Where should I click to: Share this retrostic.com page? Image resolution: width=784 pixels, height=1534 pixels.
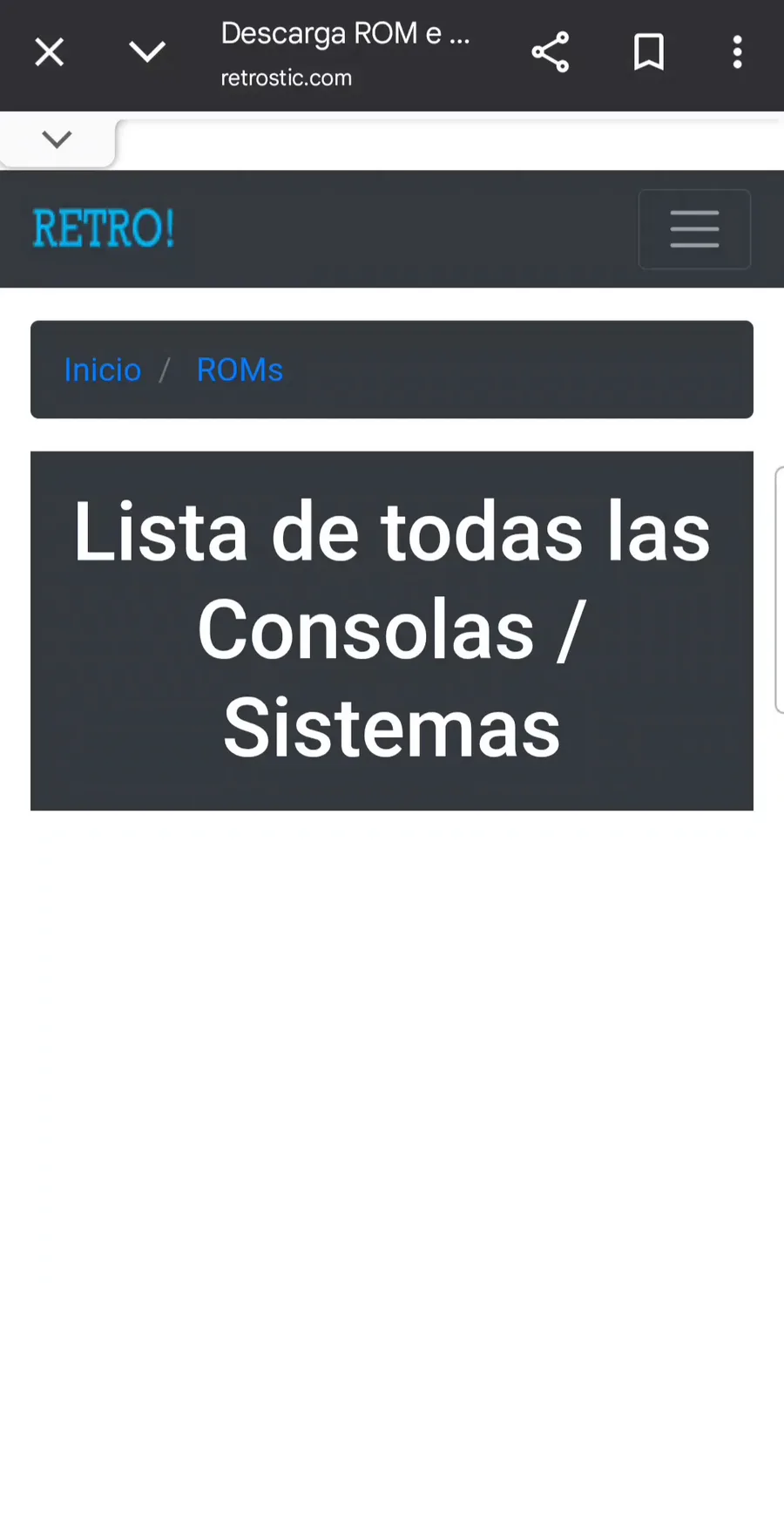pos(551,52)
